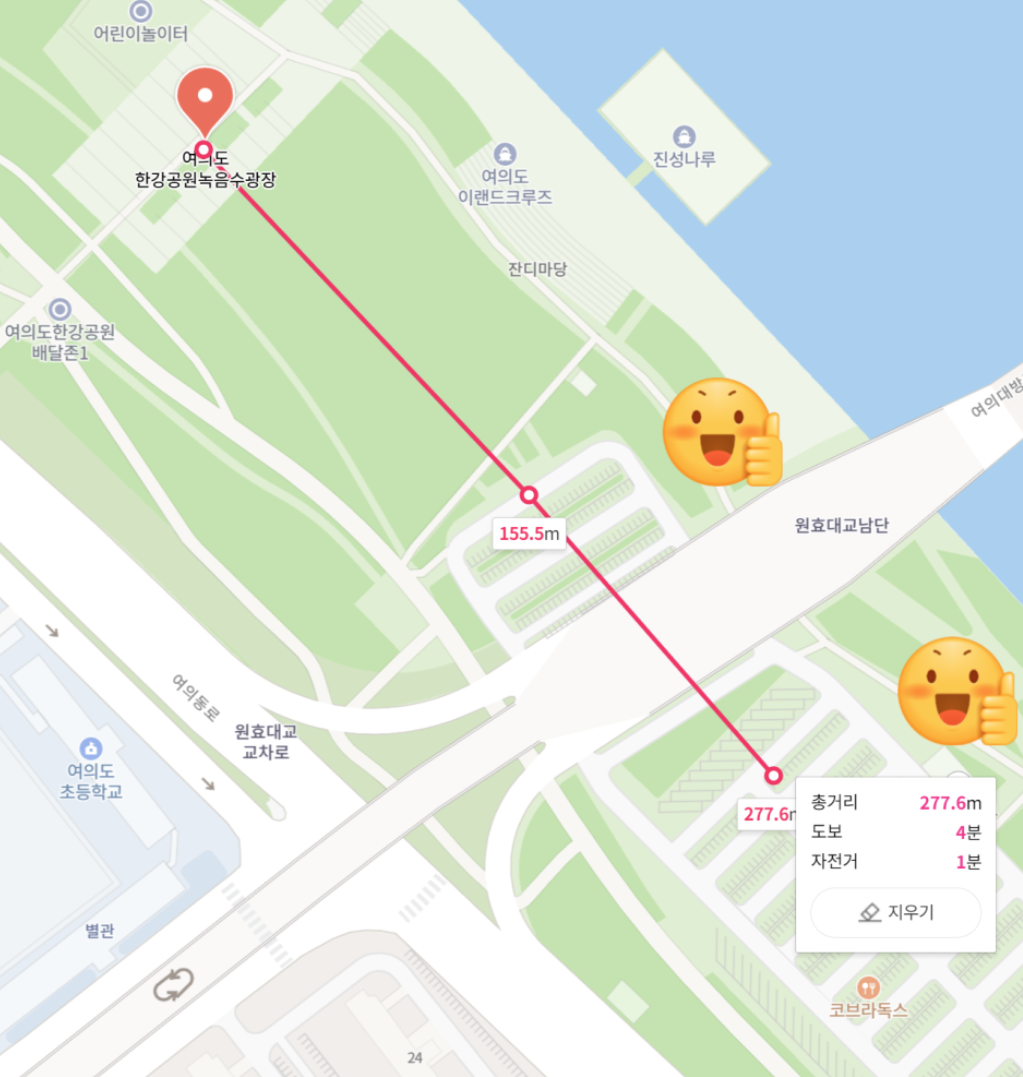The width and height of the screenshot is (1023, 1077).
Task: Click the upper thumbs-up emoji sticker
Action: (x=722, y=431)
